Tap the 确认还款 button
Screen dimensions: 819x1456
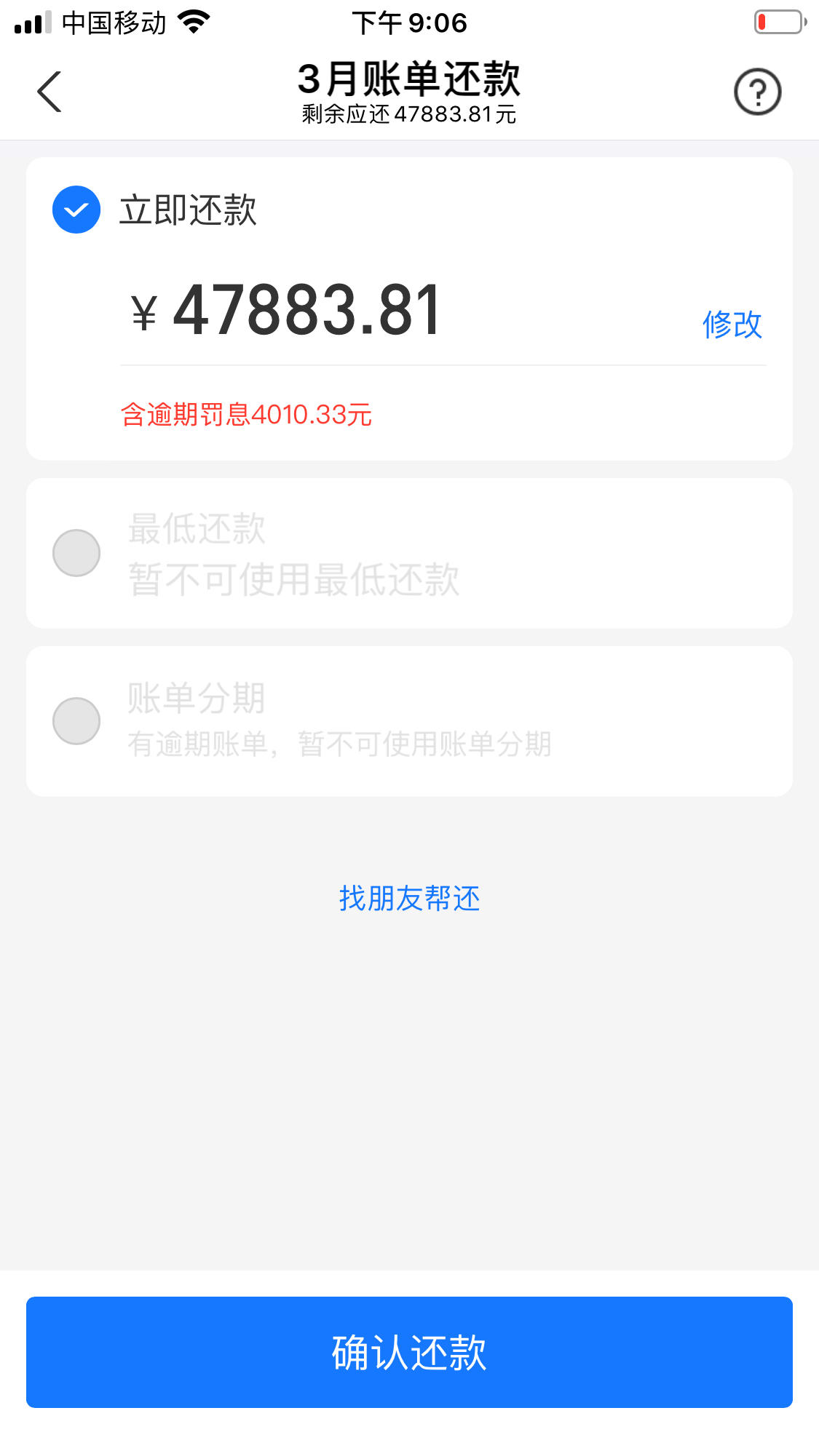tap(409, 1352)
